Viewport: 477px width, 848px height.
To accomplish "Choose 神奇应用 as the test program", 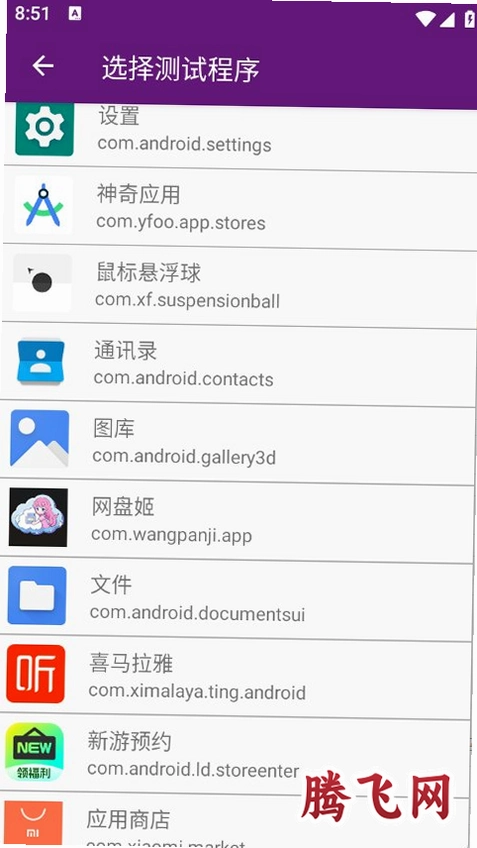I will pos(240,210).
